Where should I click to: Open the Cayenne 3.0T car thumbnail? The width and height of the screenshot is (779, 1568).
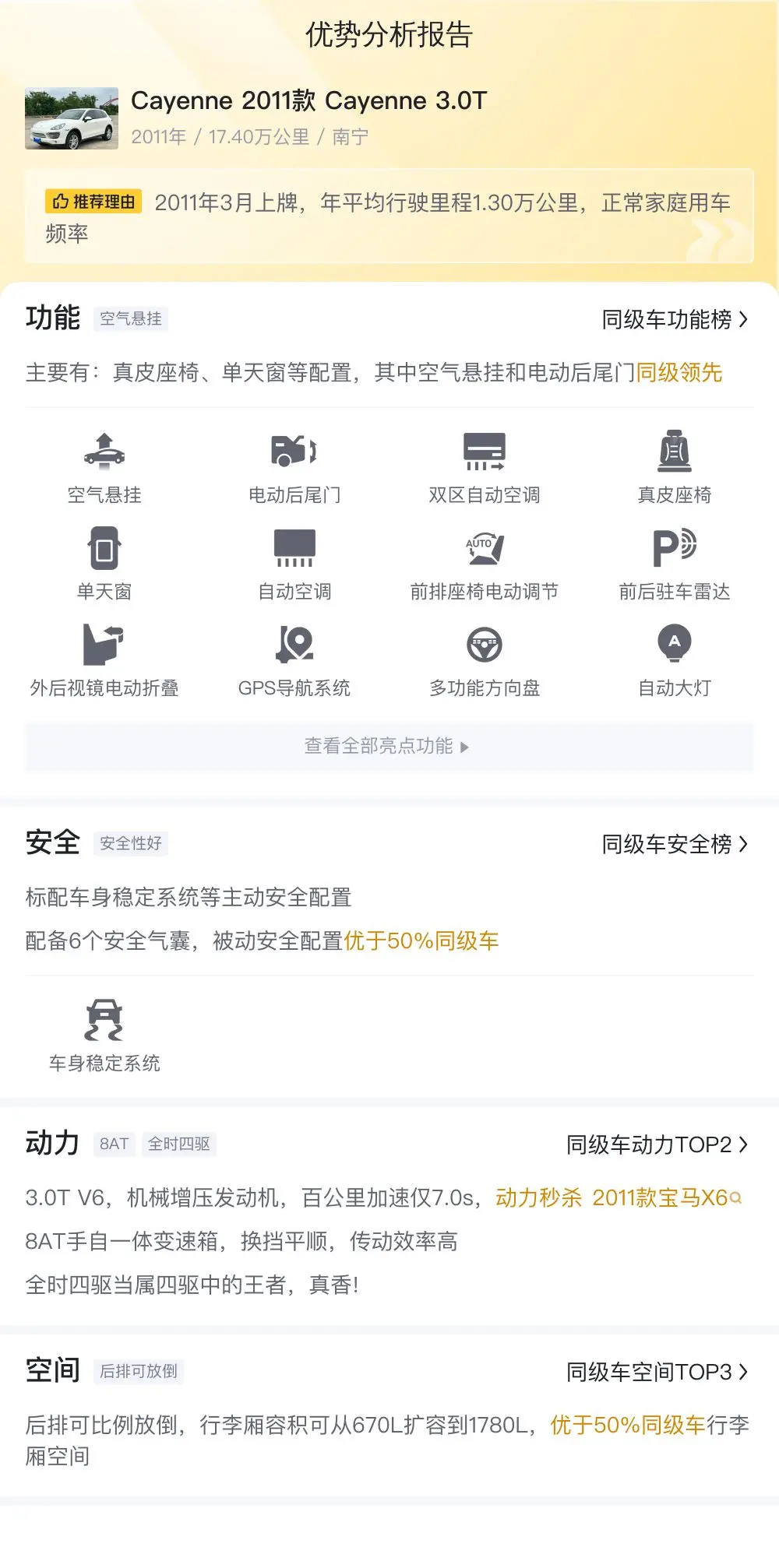[72, 118]
